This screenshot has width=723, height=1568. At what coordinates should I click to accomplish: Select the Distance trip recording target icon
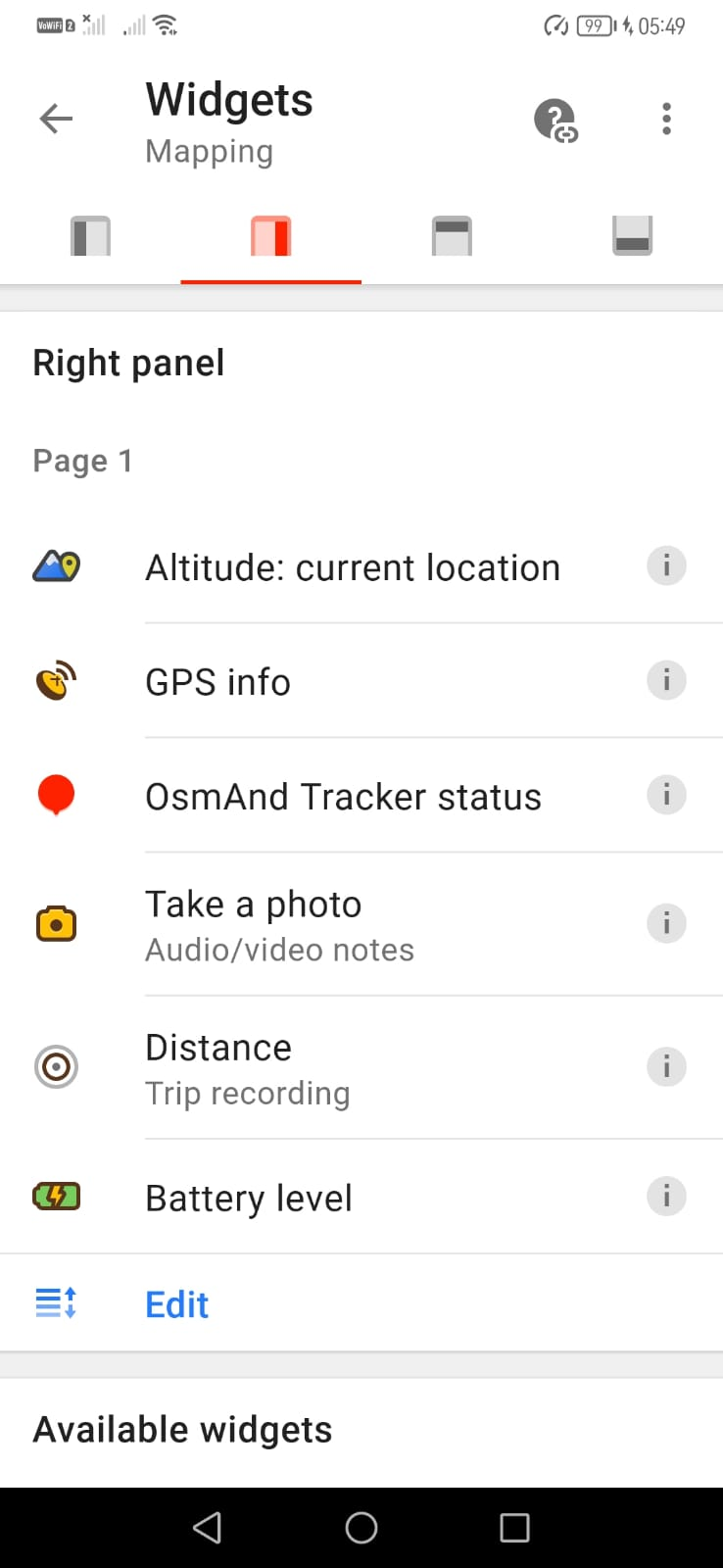click(x=56, y=1066)
